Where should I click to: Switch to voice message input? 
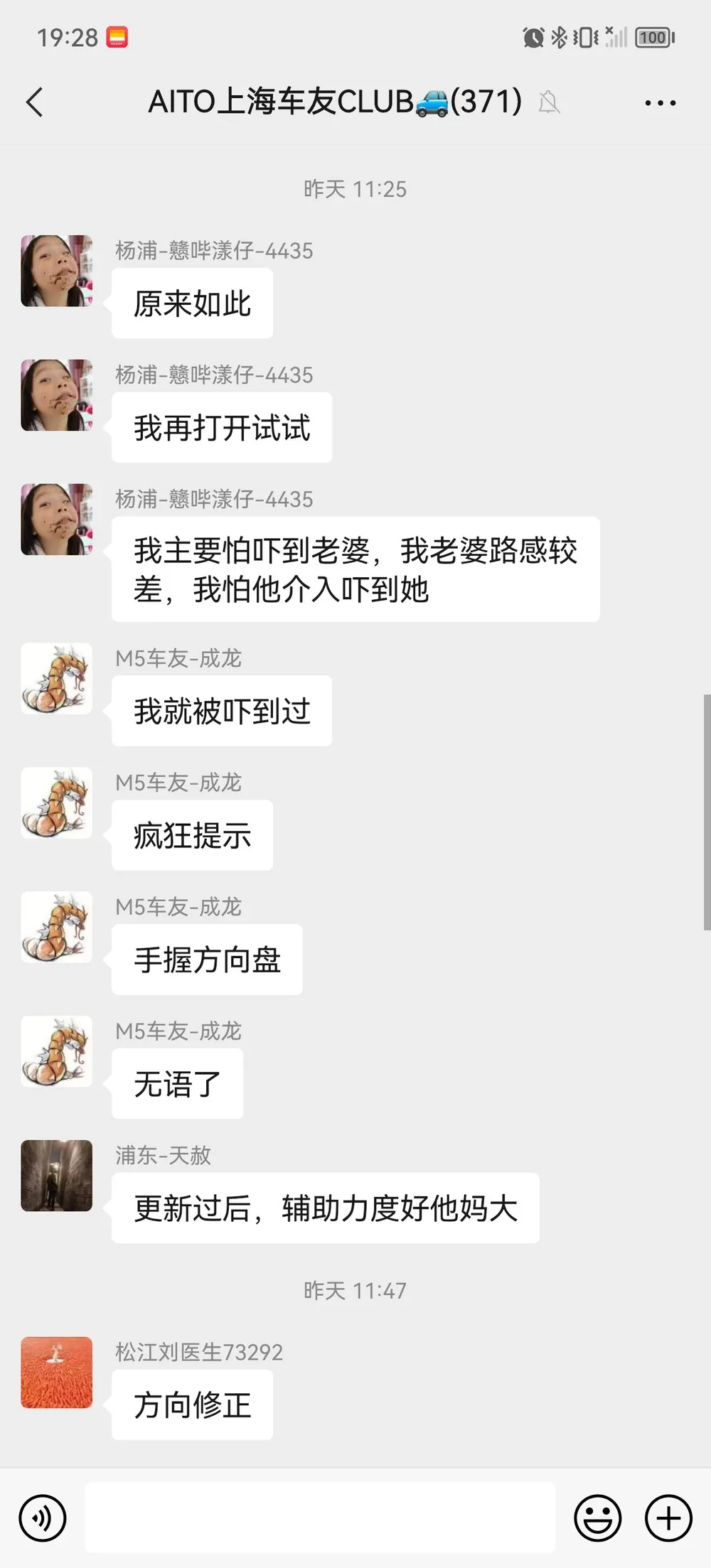pyautogui.click(x=43, y=1518)
